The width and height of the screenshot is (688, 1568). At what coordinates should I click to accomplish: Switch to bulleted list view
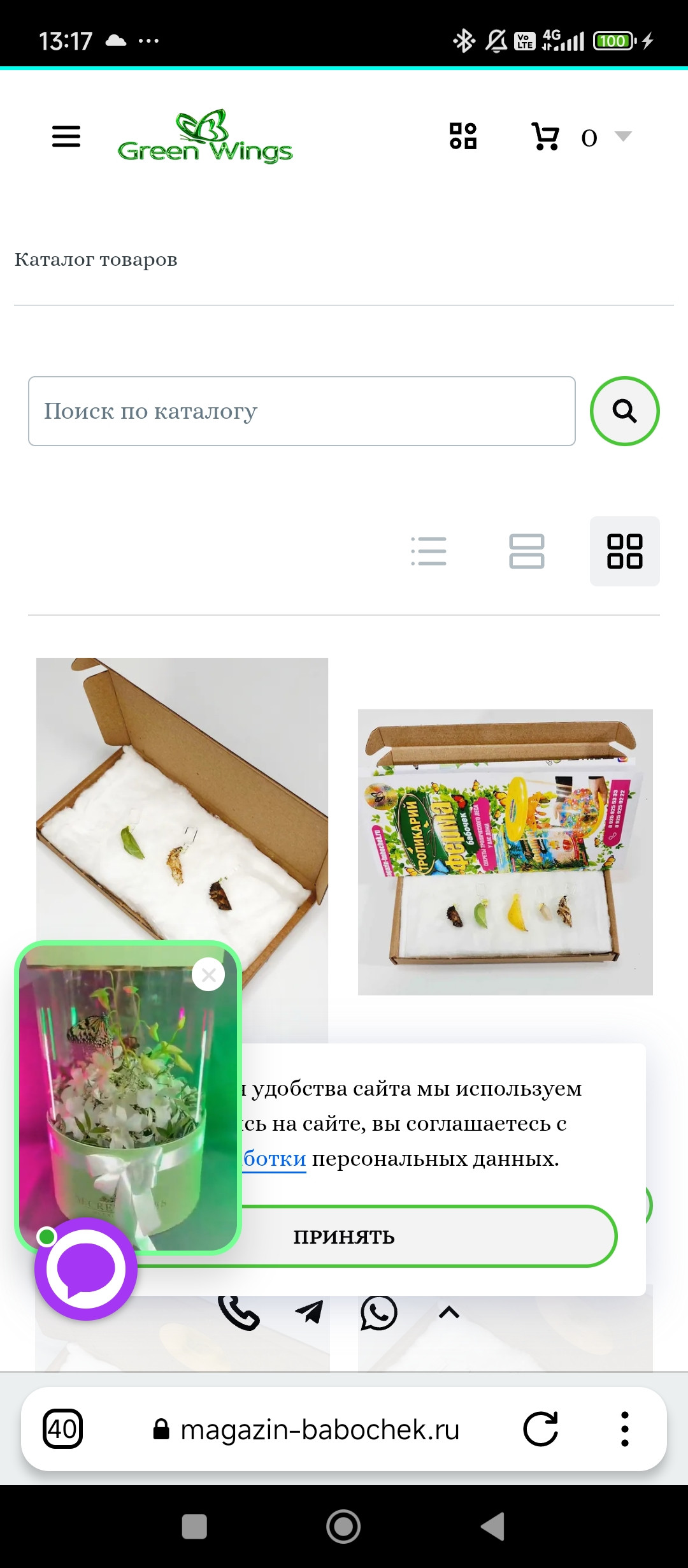click(x=429, y=551)
